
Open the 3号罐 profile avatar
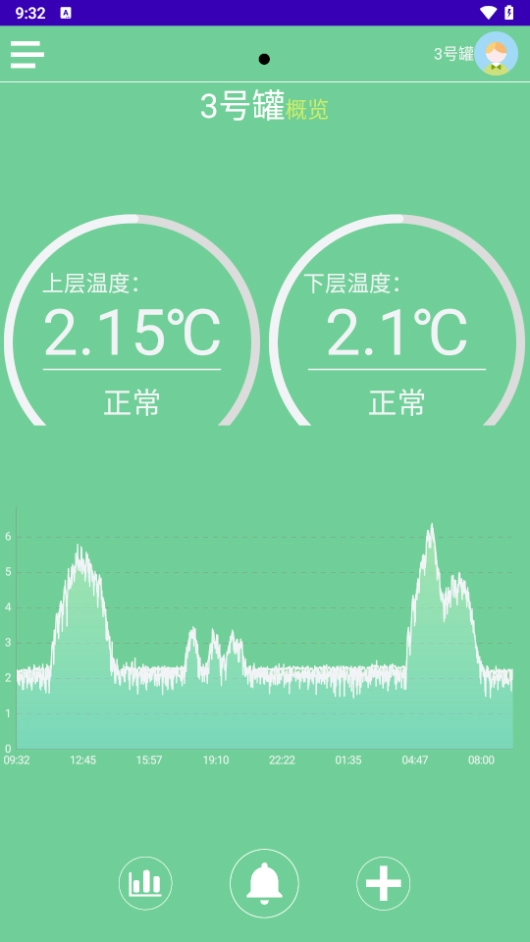496,53
